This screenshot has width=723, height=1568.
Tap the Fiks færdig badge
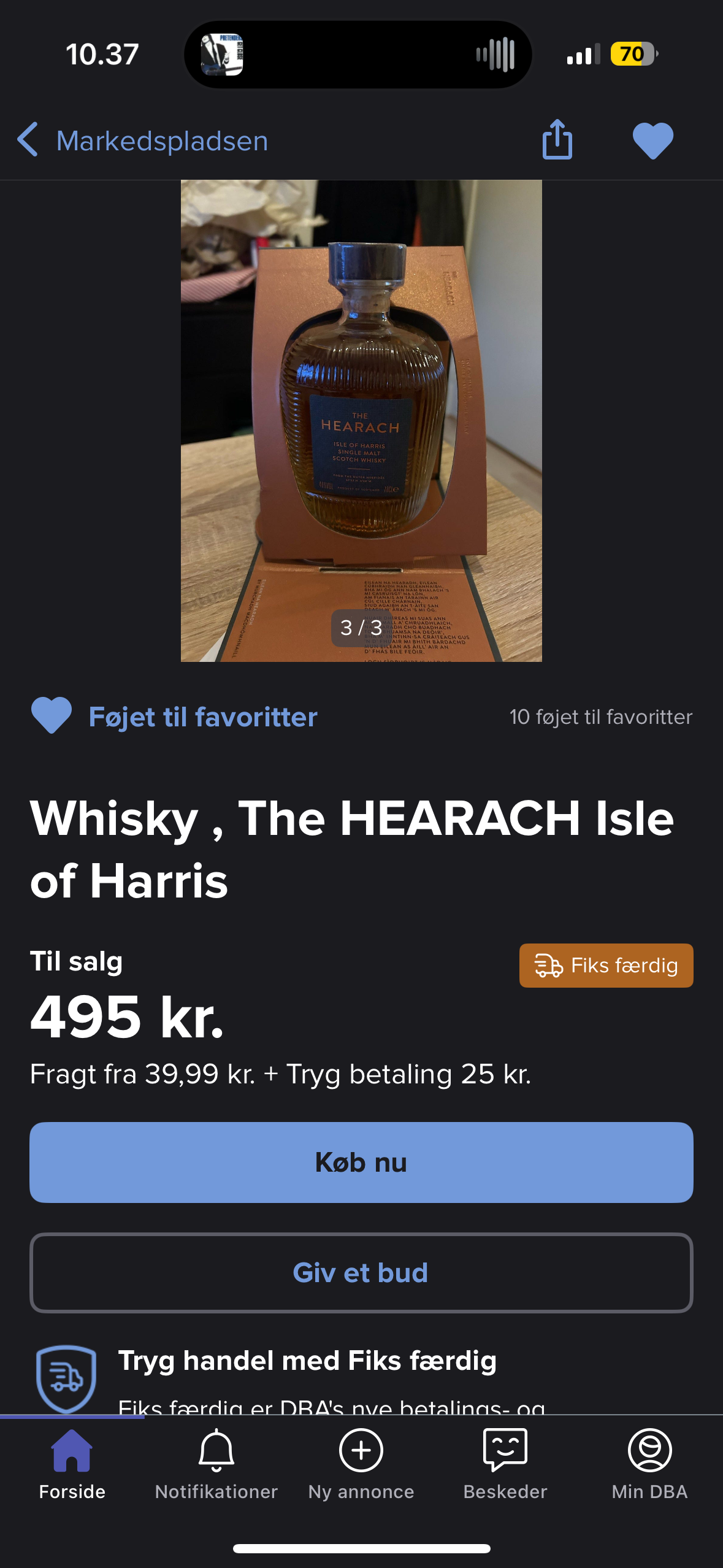(606, 966)
